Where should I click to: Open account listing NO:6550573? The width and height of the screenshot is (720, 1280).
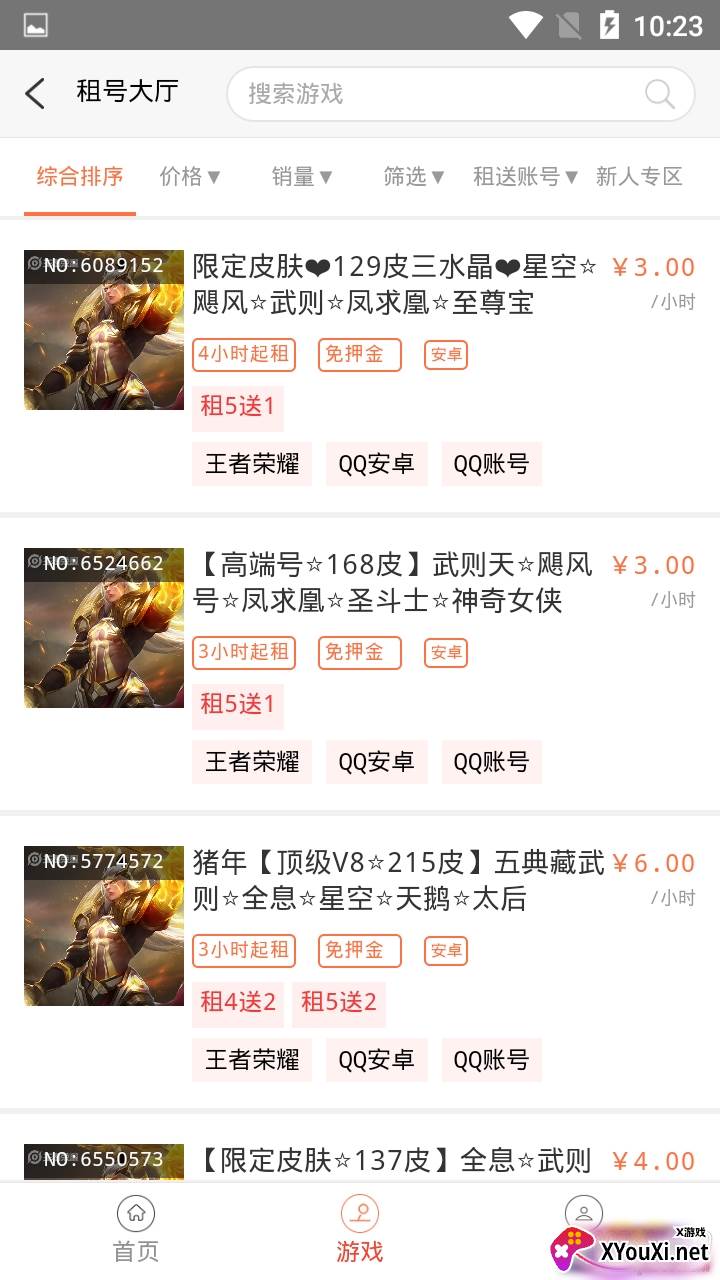point(400,1160)
